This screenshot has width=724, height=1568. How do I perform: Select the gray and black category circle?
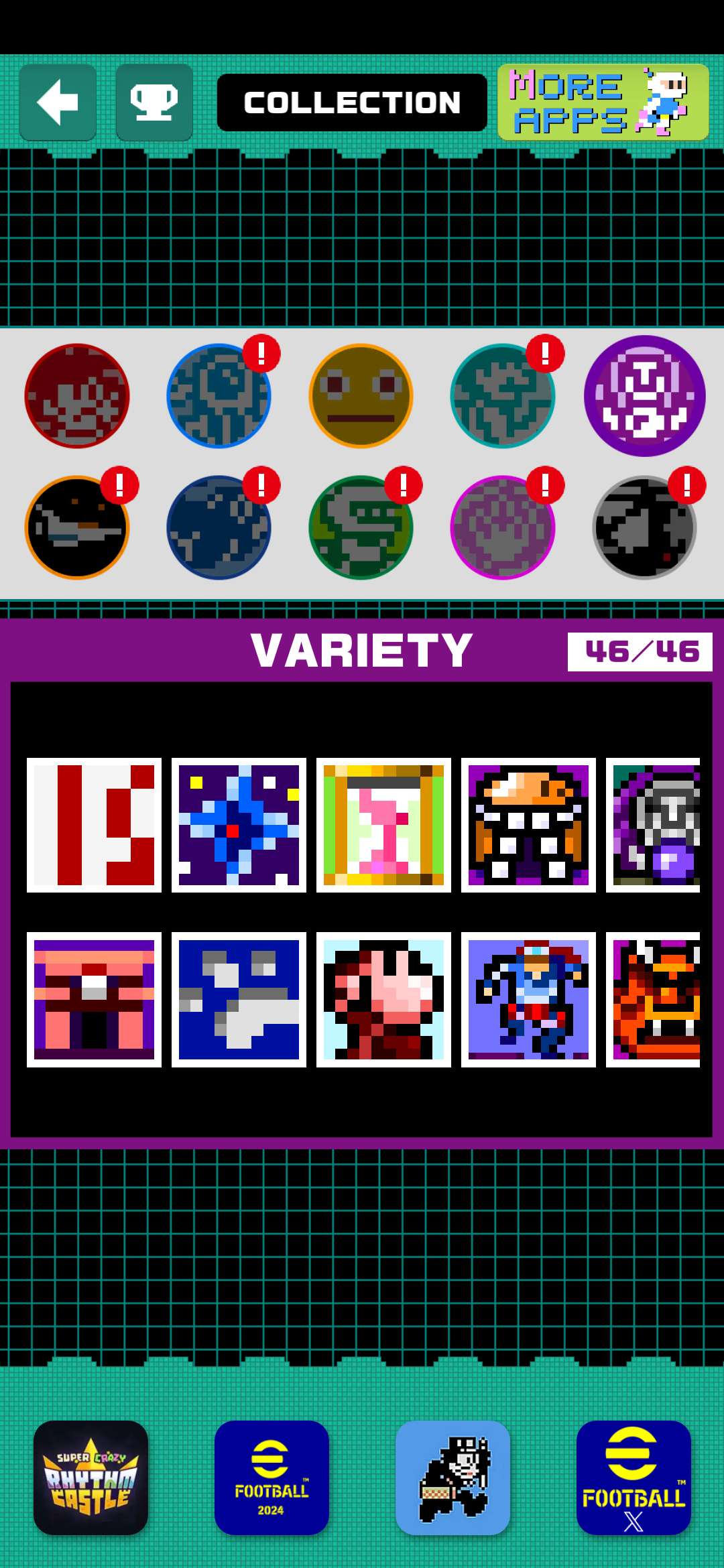644,527
